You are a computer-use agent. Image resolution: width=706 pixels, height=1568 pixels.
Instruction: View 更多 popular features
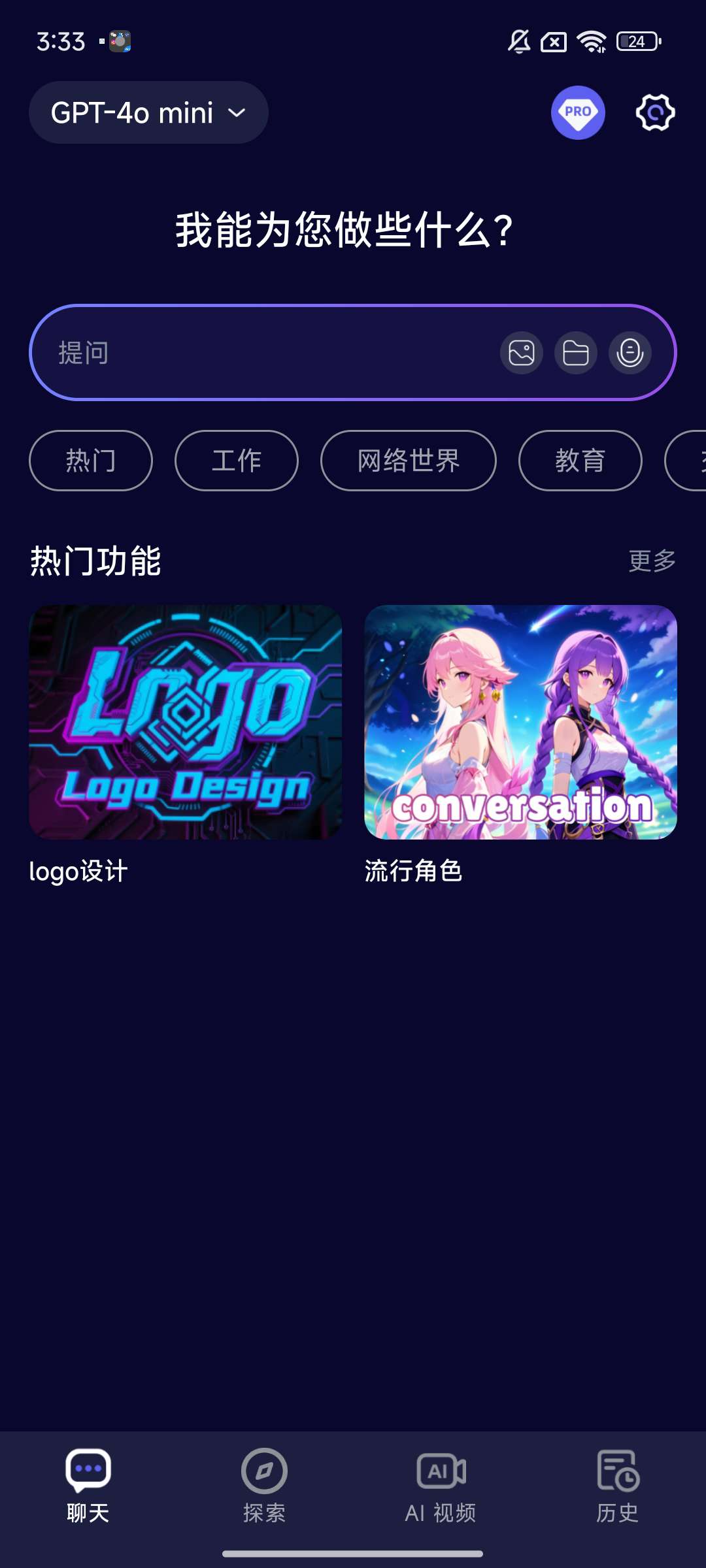point(652,561)
